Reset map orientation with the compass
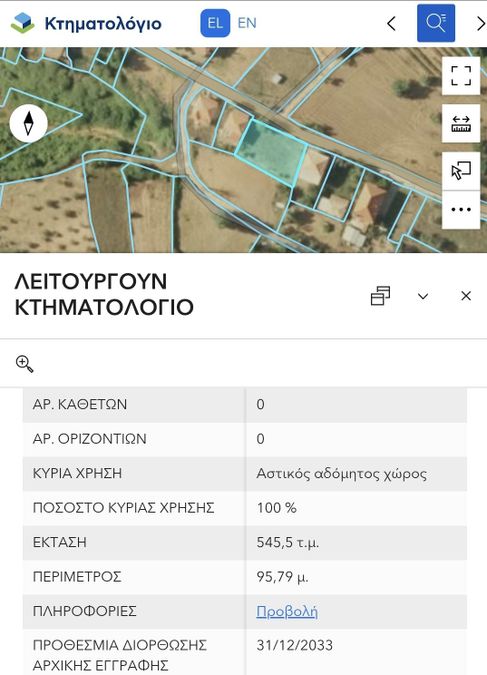Viewport: 487px width, 675px height. coord(28,124)
